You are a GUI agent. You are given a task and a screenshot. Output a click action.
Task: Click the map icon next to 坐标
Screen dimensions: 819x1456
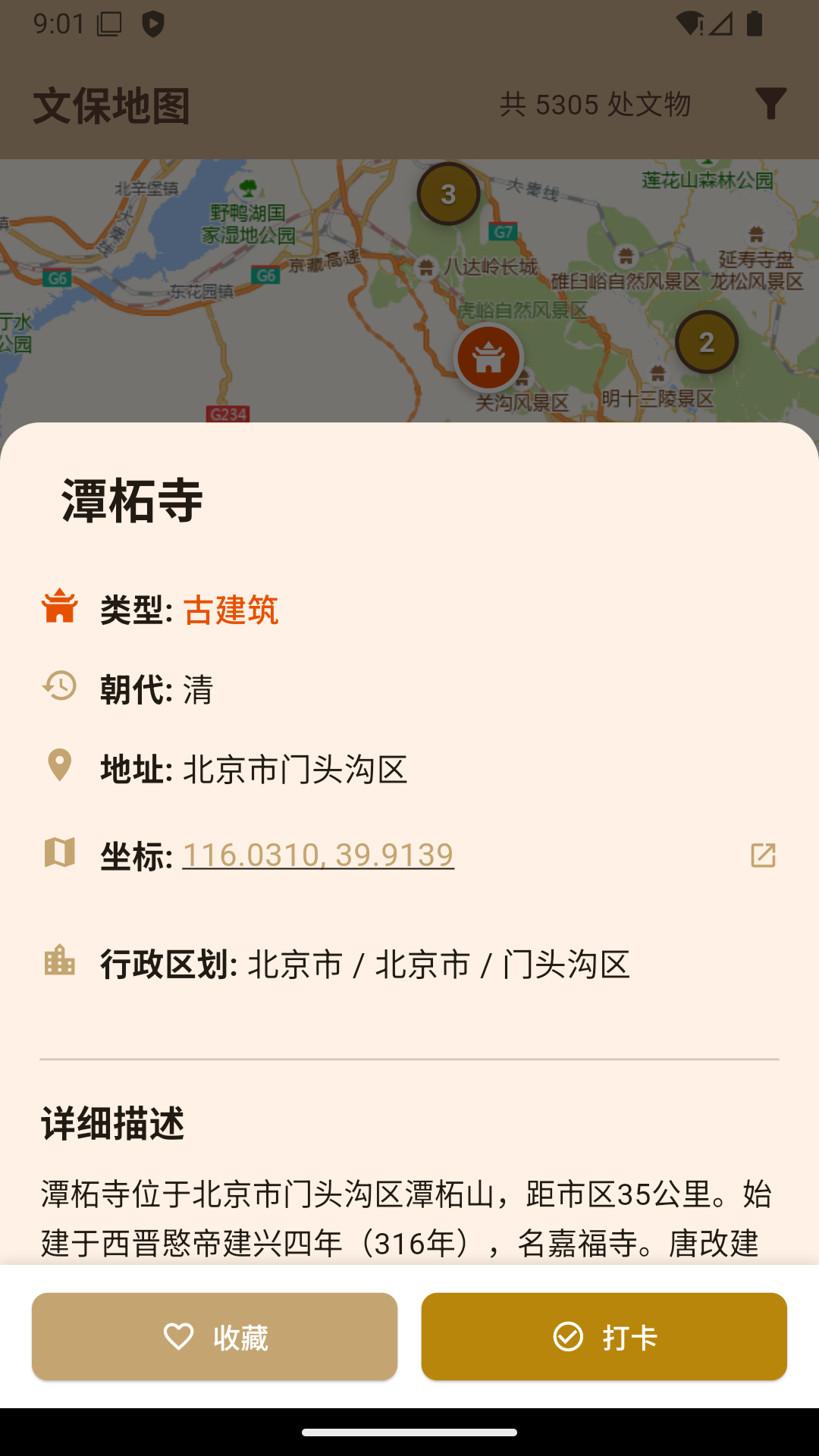pyautogui.click(x=58, y=853)
